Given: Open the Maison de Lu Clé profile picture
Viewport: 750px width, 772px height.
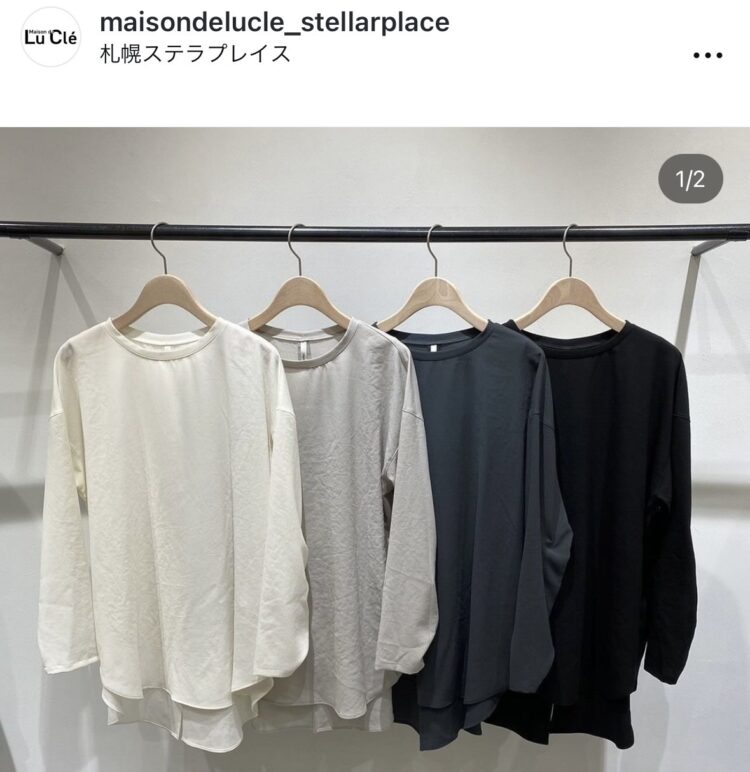Looking at the screenshot, I should [50, 37].
